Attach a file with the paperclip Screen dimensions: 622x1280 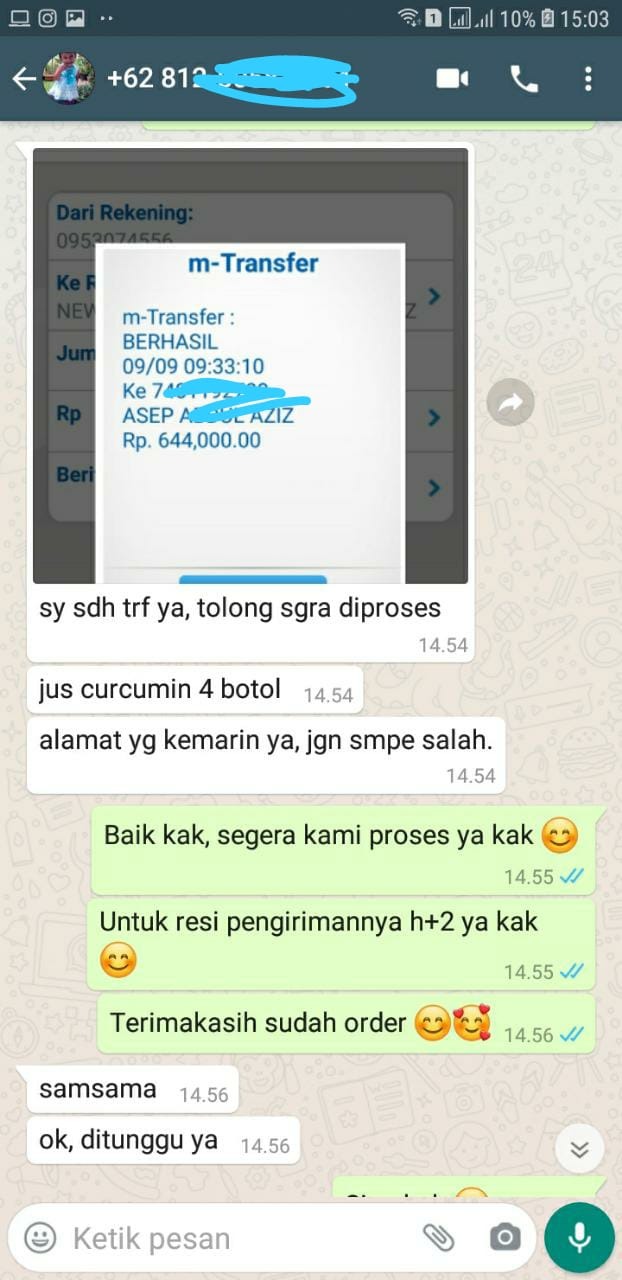(x=438, y=1238)
